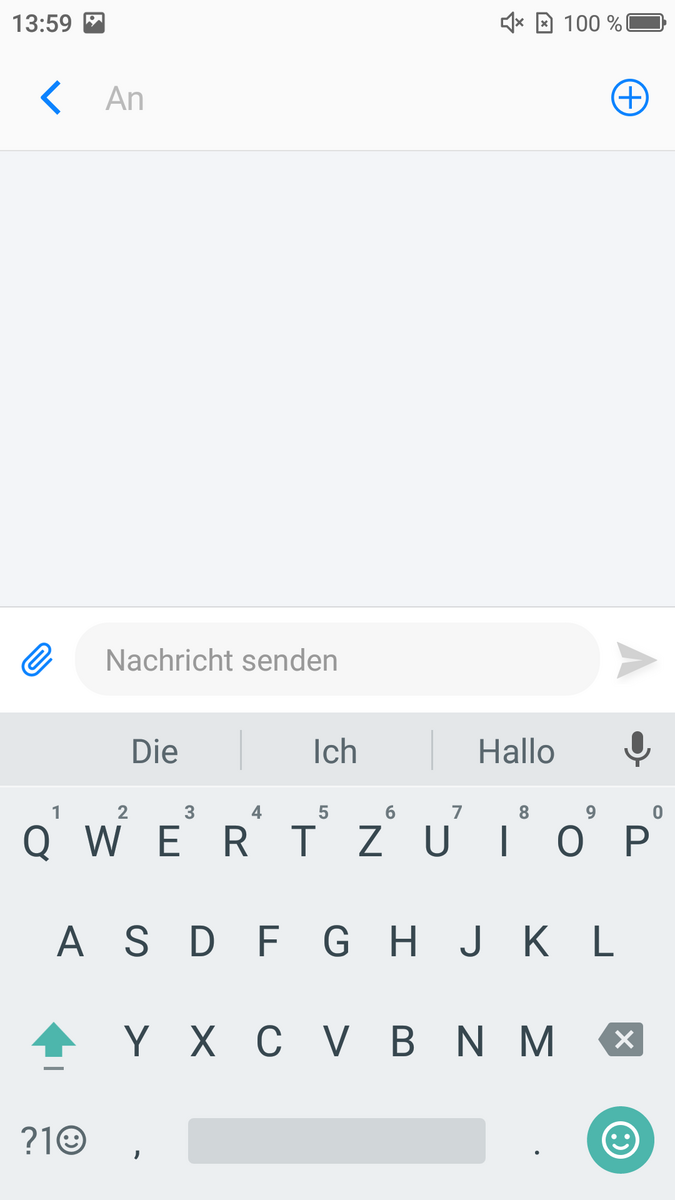Open the green emoji key
Screen dimensions: 675x1200
[x=621, y=1140]
